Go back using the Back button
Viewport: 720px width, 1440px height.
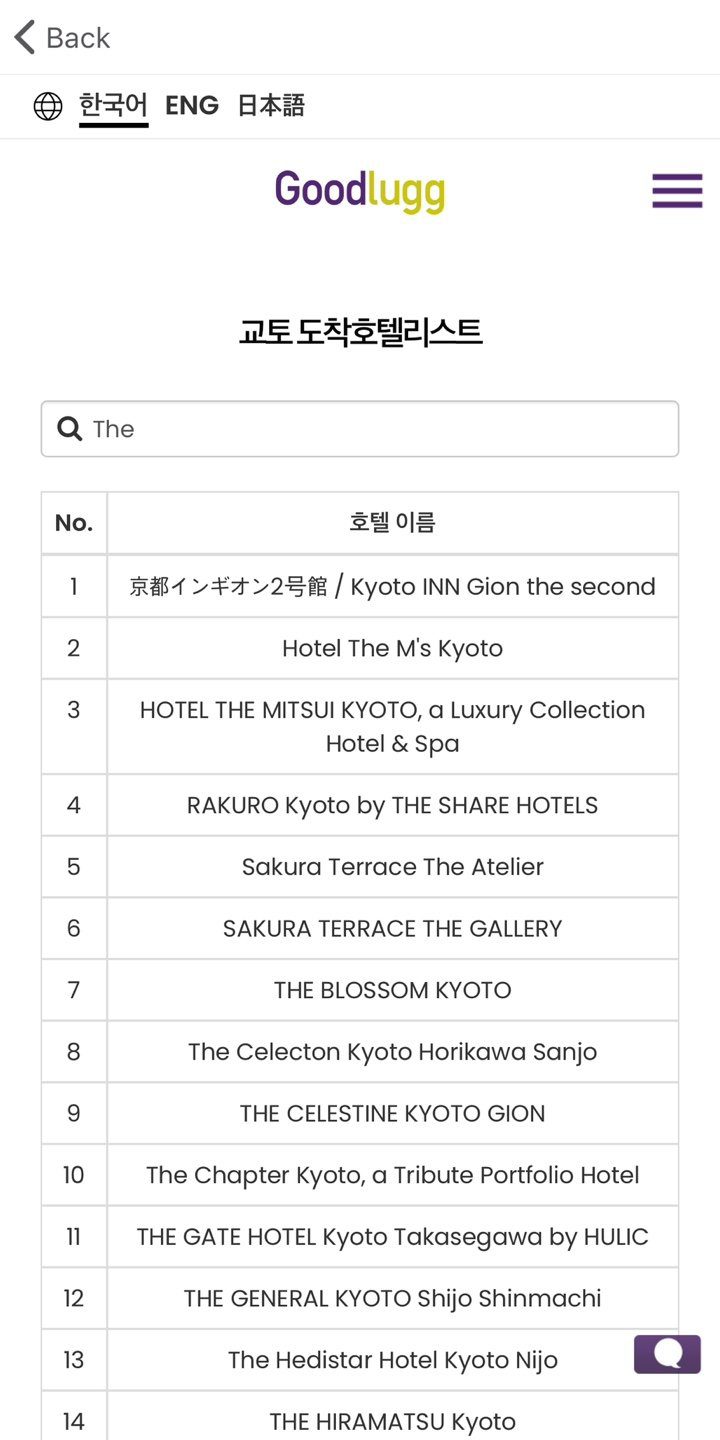(60, 38)
